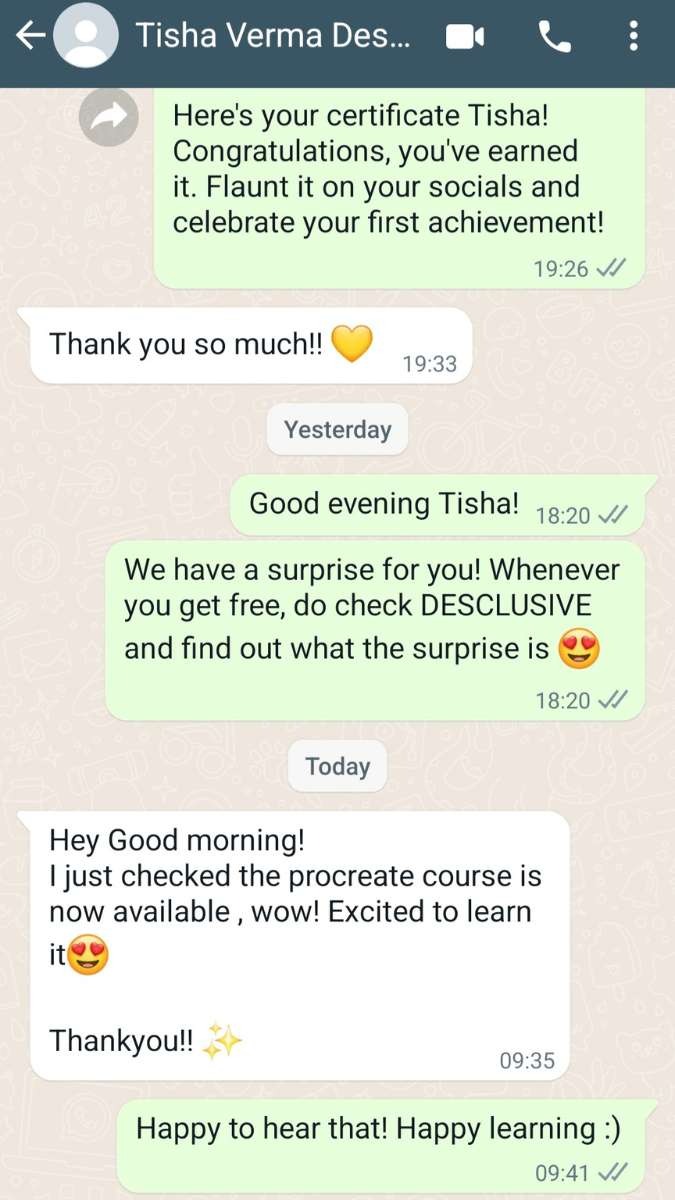Start a voice call with Tisha

(x=555, y=38)
